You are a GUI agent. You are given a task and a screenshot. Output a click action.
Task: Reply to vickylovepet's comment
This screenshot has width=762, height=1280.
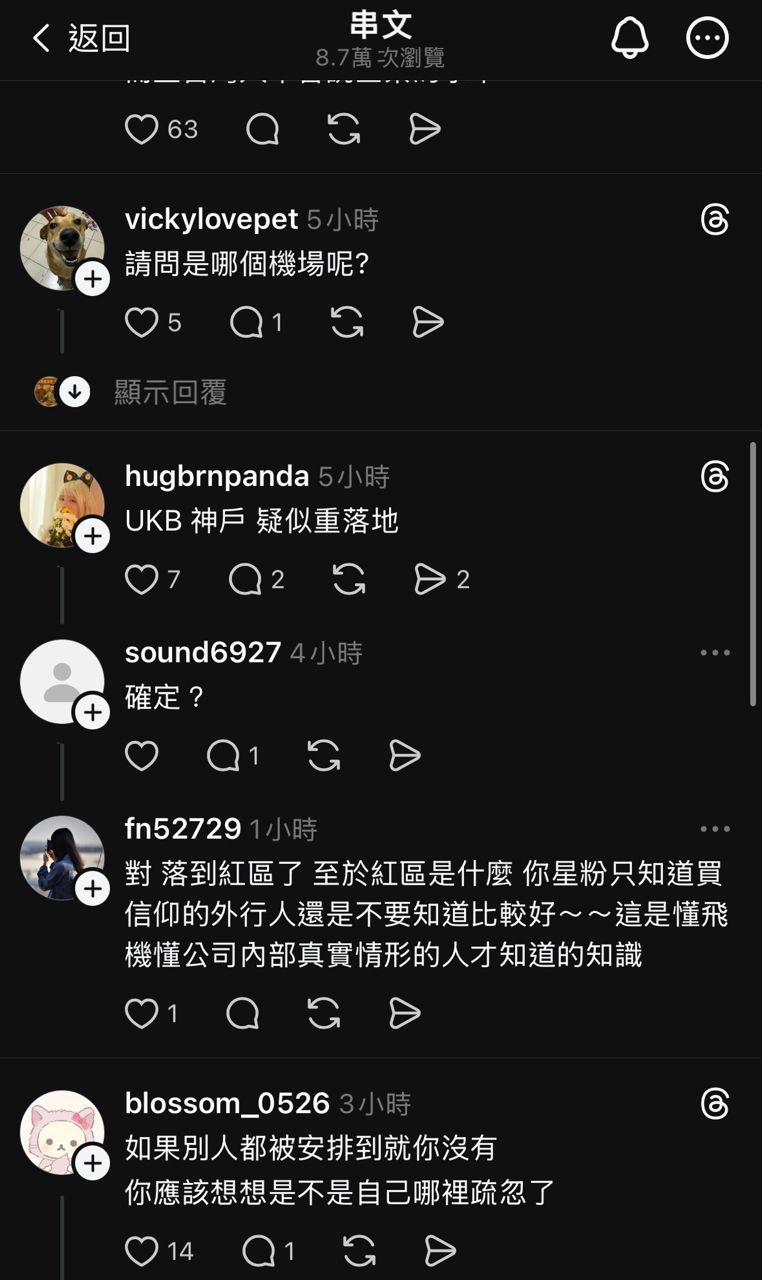tap(246, 322)
